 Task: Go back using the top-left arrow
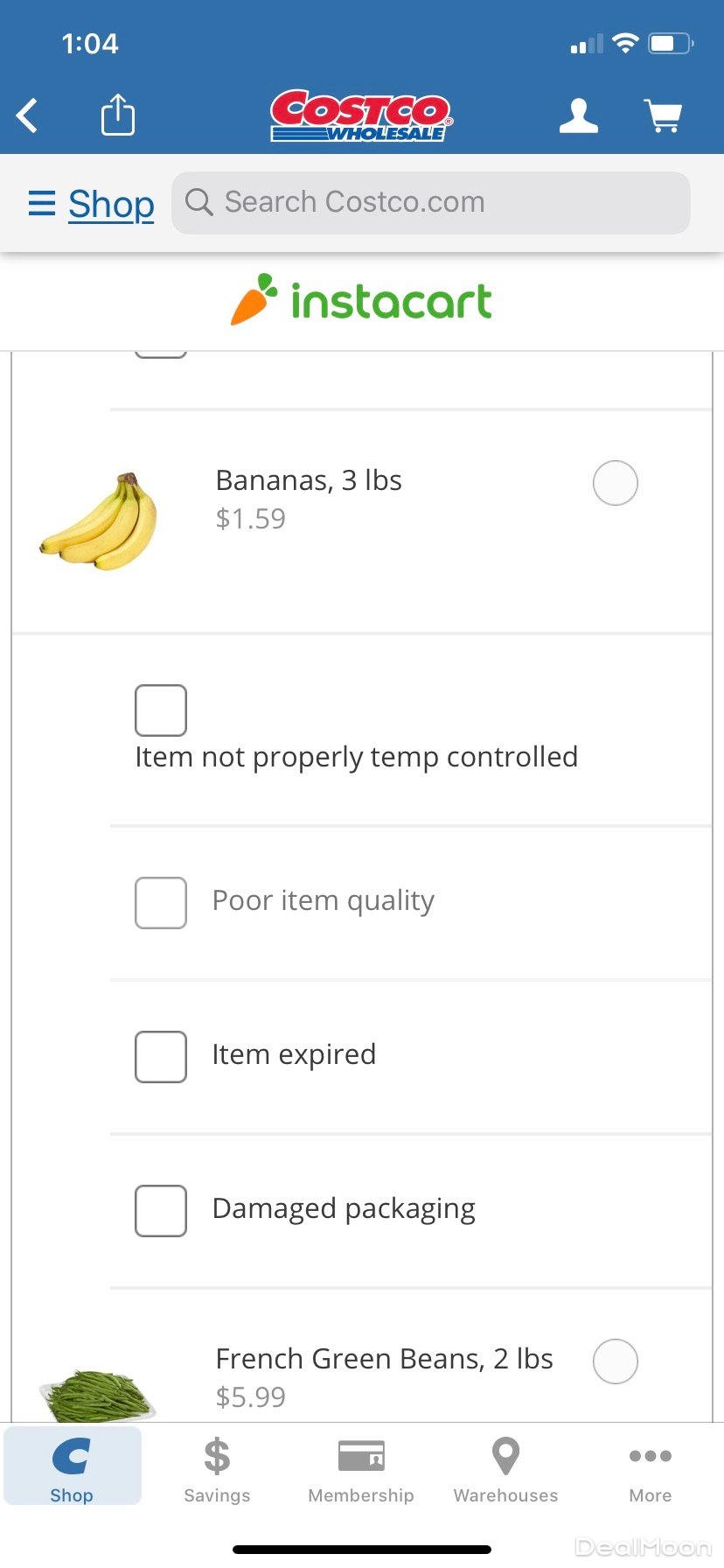coord(28,115)
